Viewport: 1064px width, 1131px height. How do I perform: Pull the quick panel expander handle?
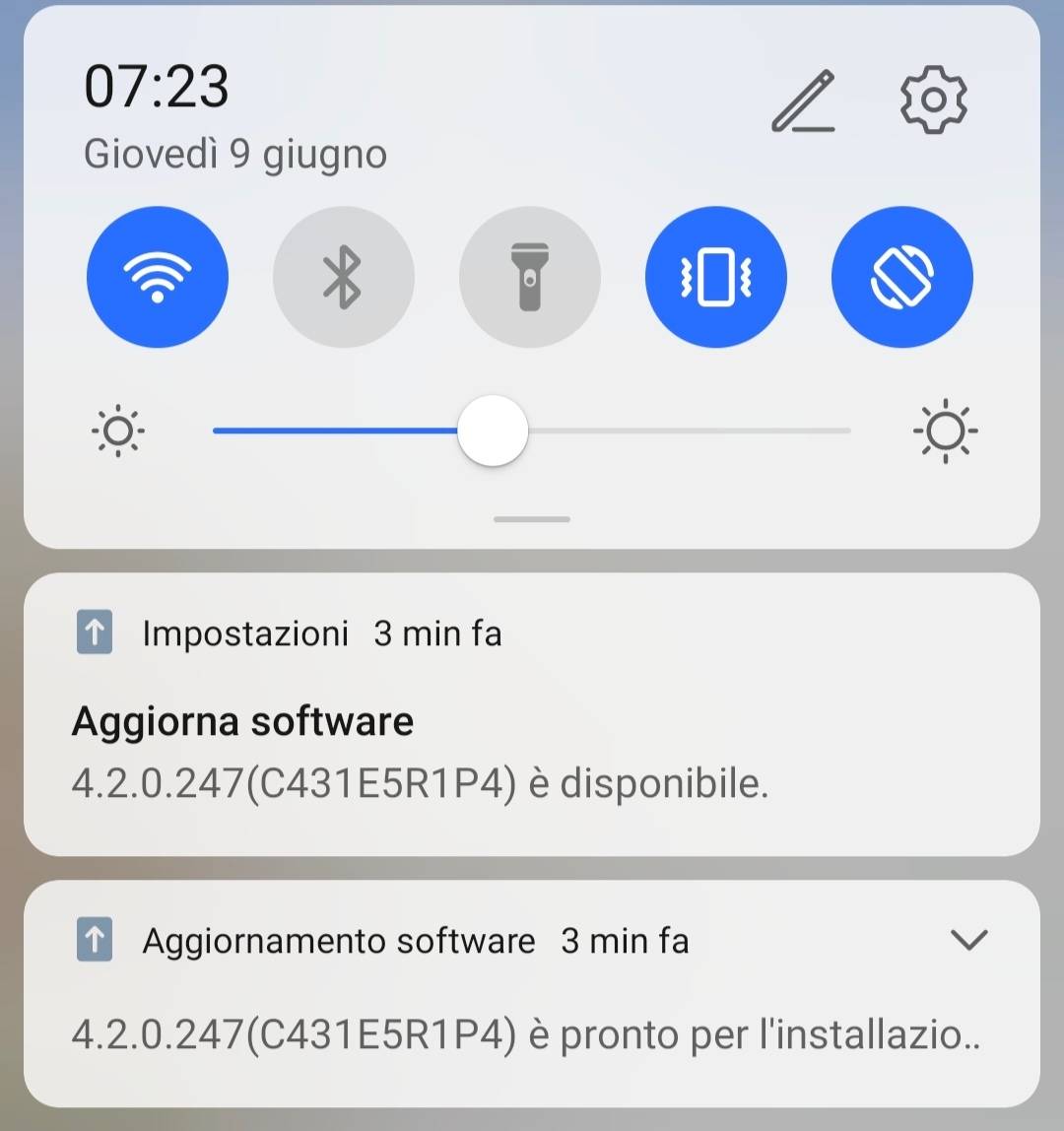[x=531, y=519]
